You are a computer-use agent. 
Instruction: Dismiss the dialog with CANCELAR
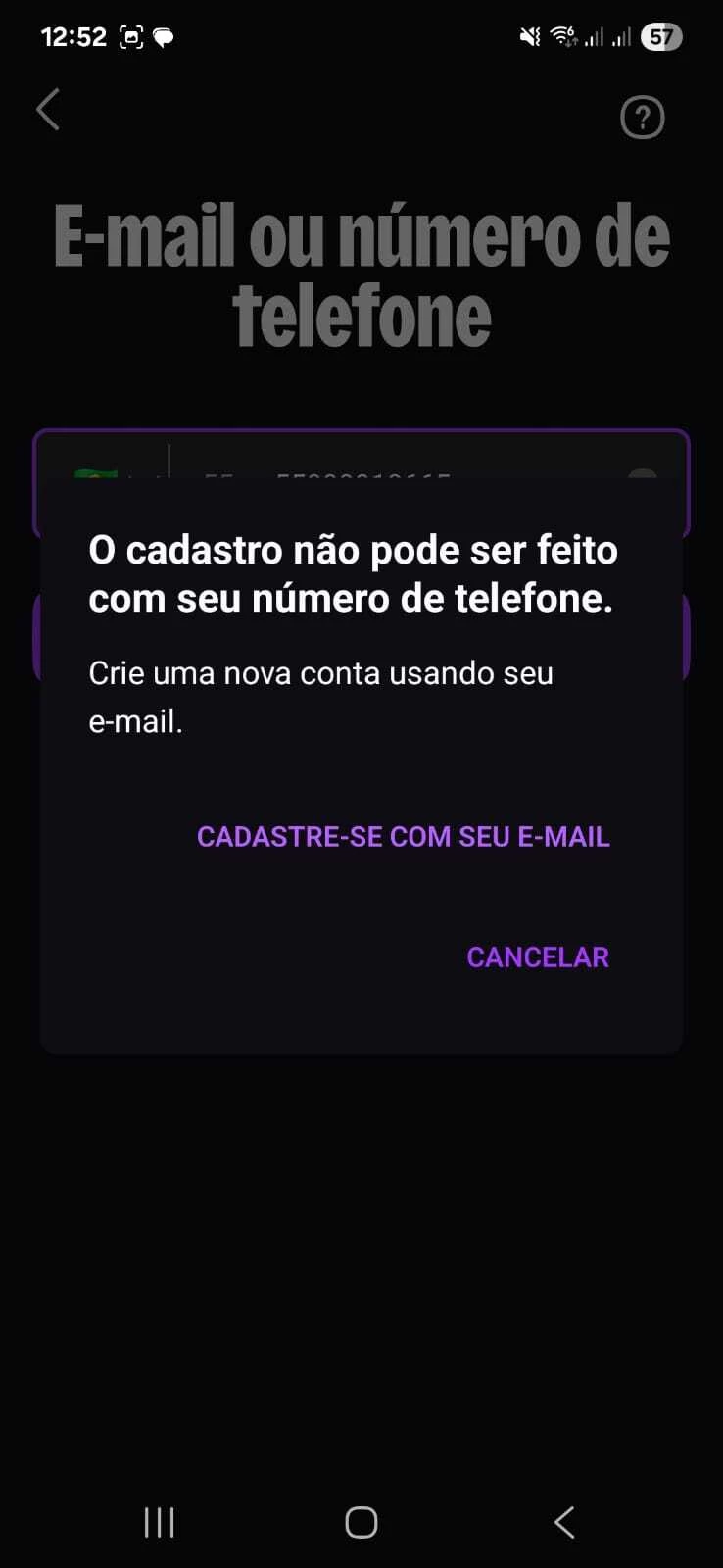click(x=537, y=956)
